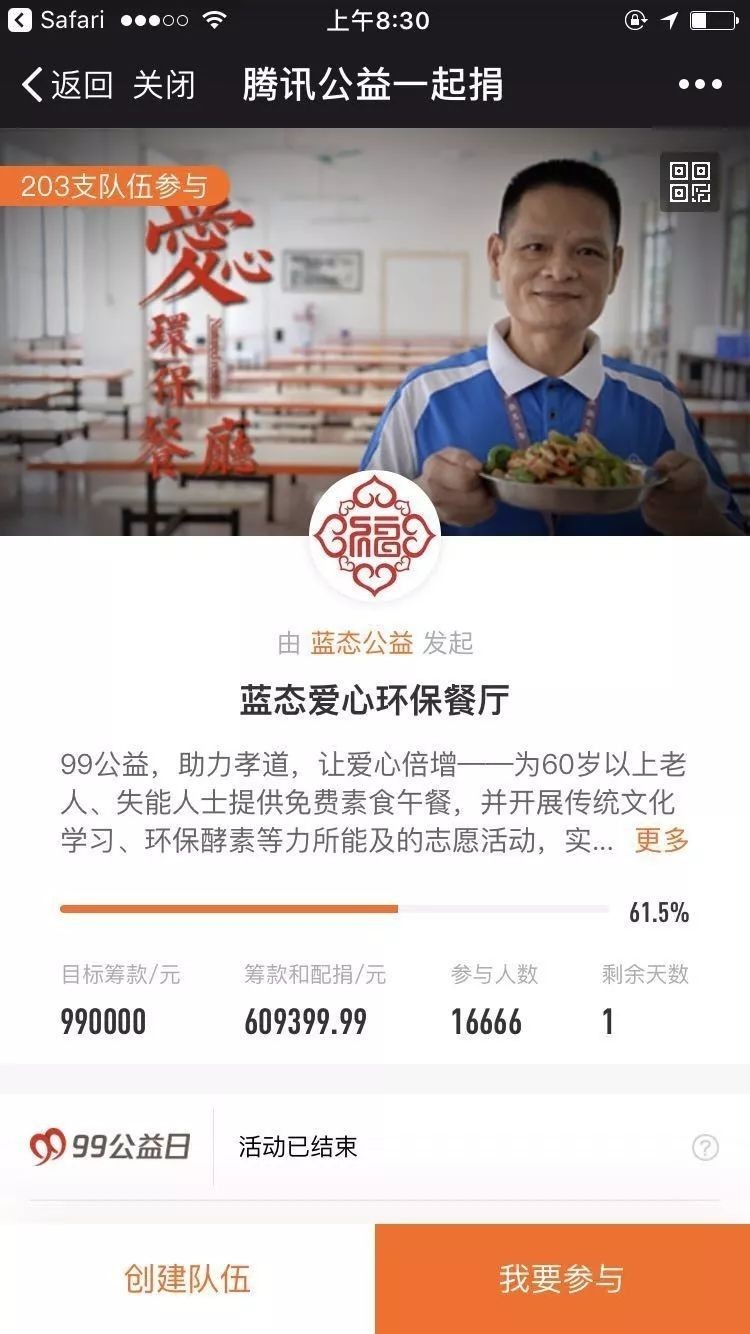Show the QR code icon on banner
The image size is (750, 1334).
point(690,182)
